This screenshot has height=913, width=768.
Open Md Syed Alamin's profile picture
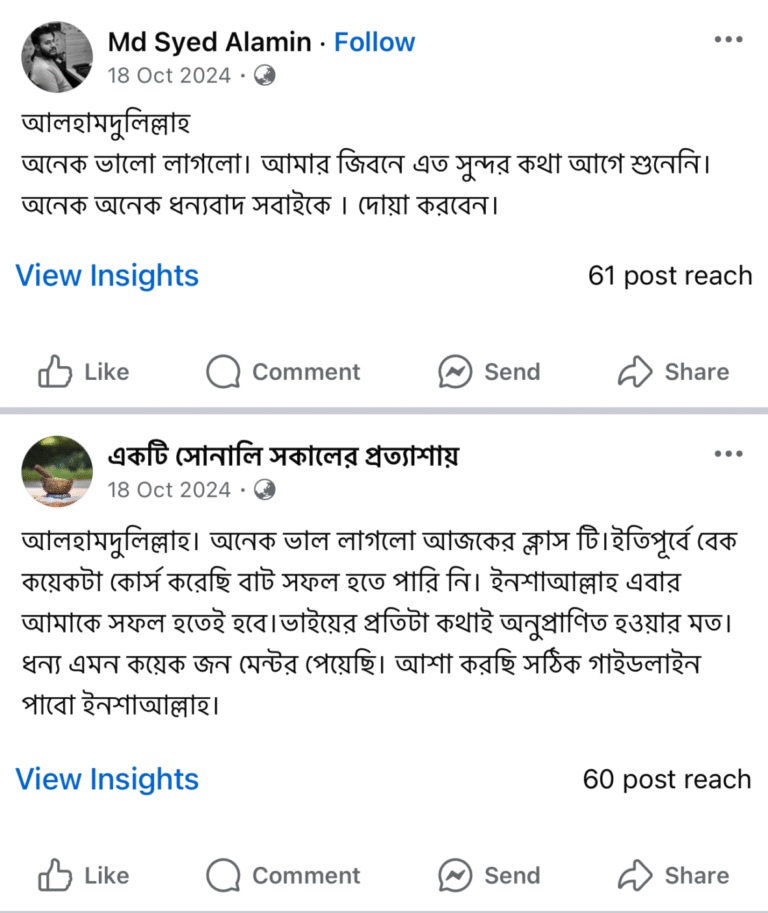57,58
